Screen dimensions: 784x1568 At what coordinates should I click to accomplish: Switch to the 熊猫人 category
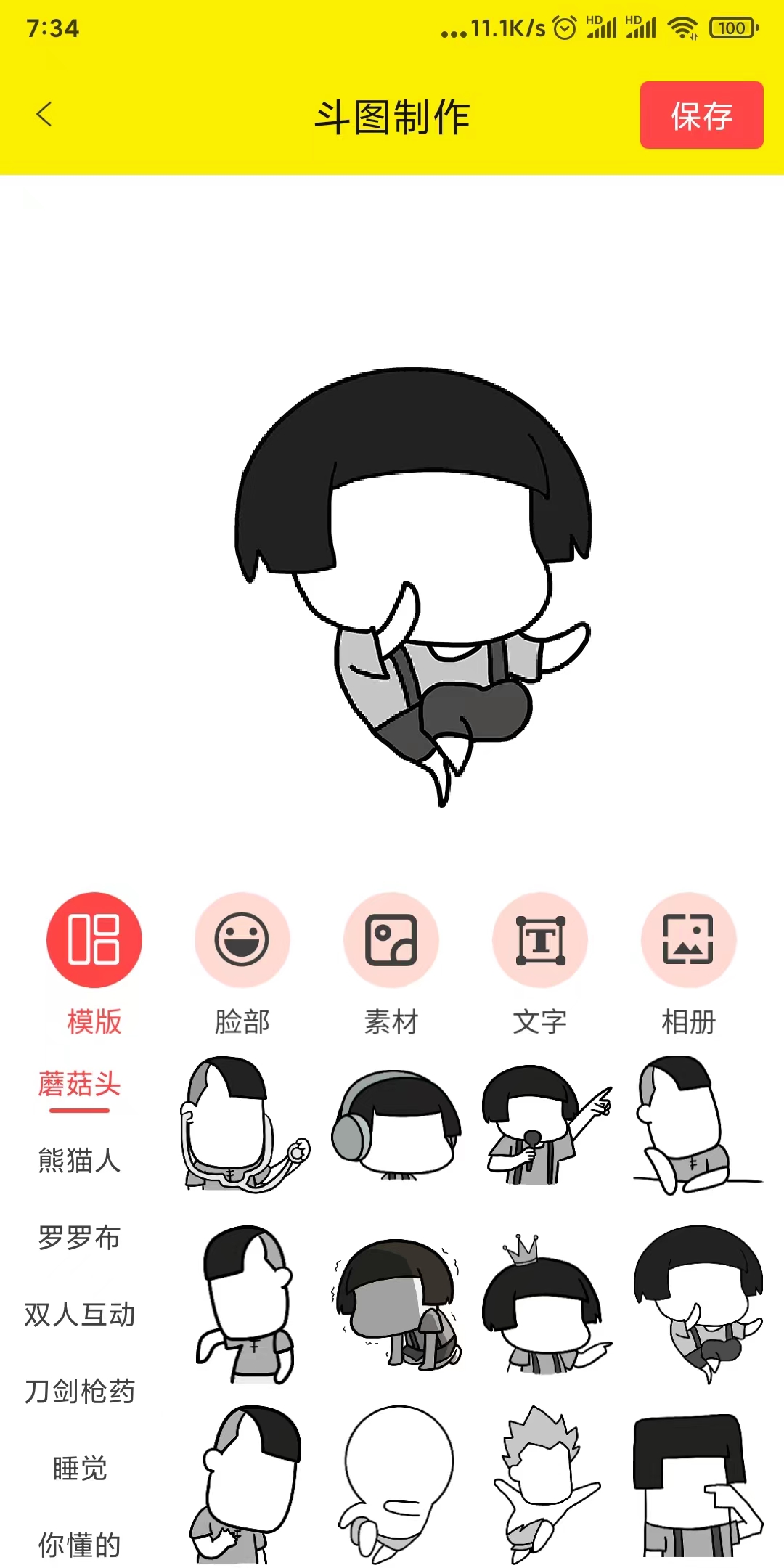click(x=79, y=1160)
